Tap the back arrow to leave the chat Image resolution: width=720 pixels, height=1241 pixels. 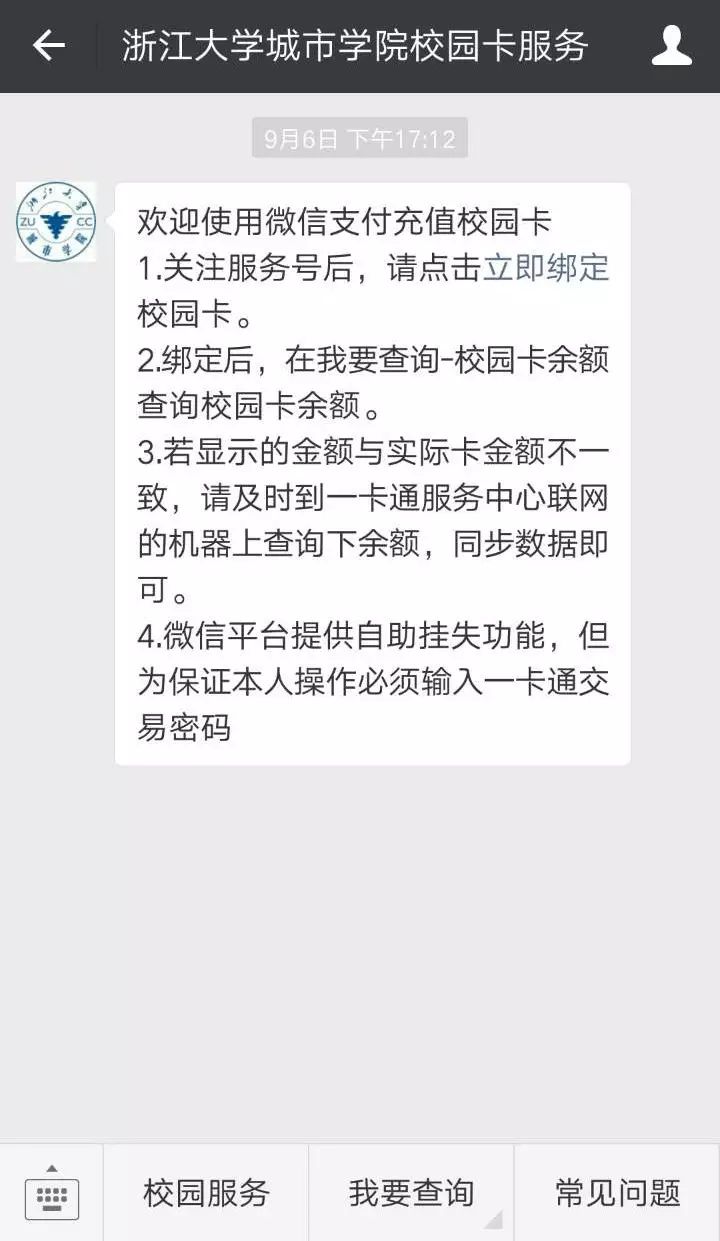pyautogui.click(x=46, y=44)
